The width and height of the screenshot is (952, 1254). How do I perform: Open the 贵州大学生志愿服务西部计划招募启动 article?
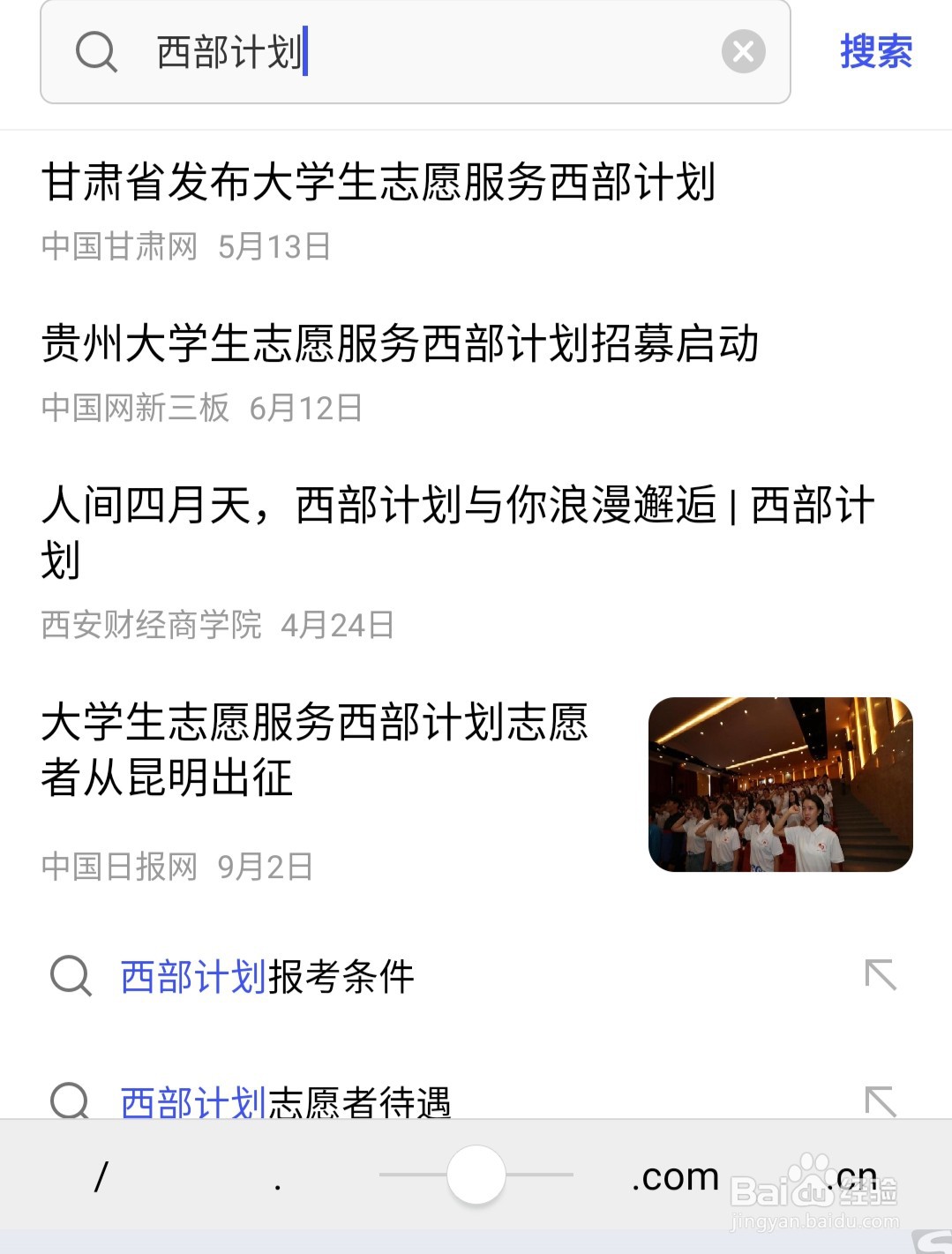(x=401, y=342)
